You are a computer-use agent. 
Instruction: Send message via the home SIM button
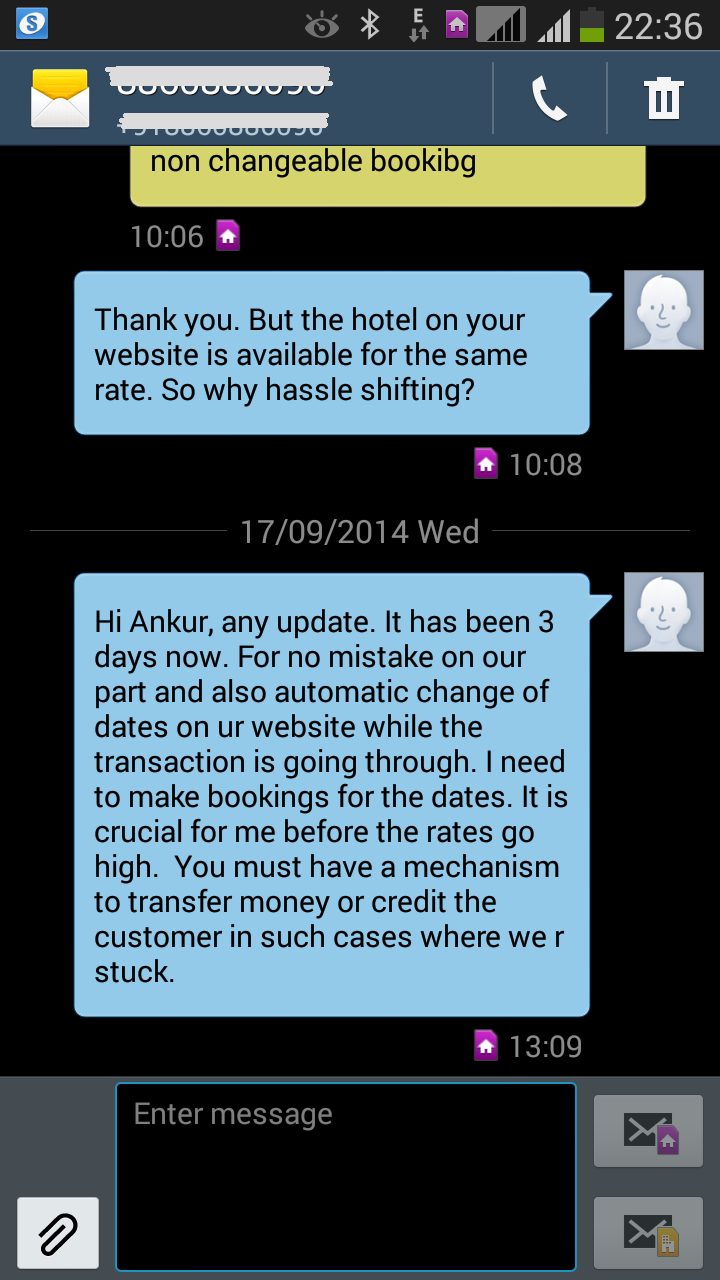pos(648,1131)
